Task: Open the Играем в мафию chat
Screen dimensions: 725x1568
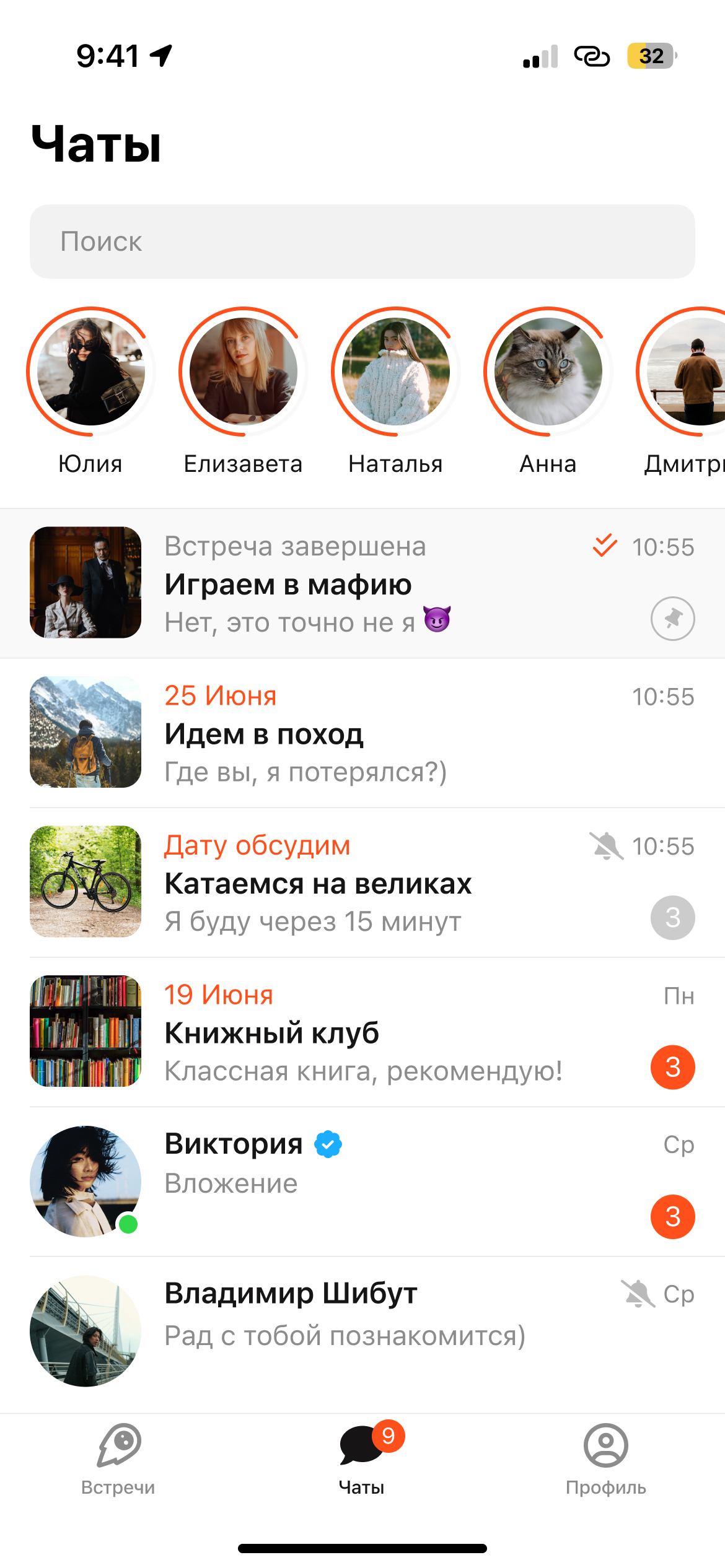Action: coord(372,583)
